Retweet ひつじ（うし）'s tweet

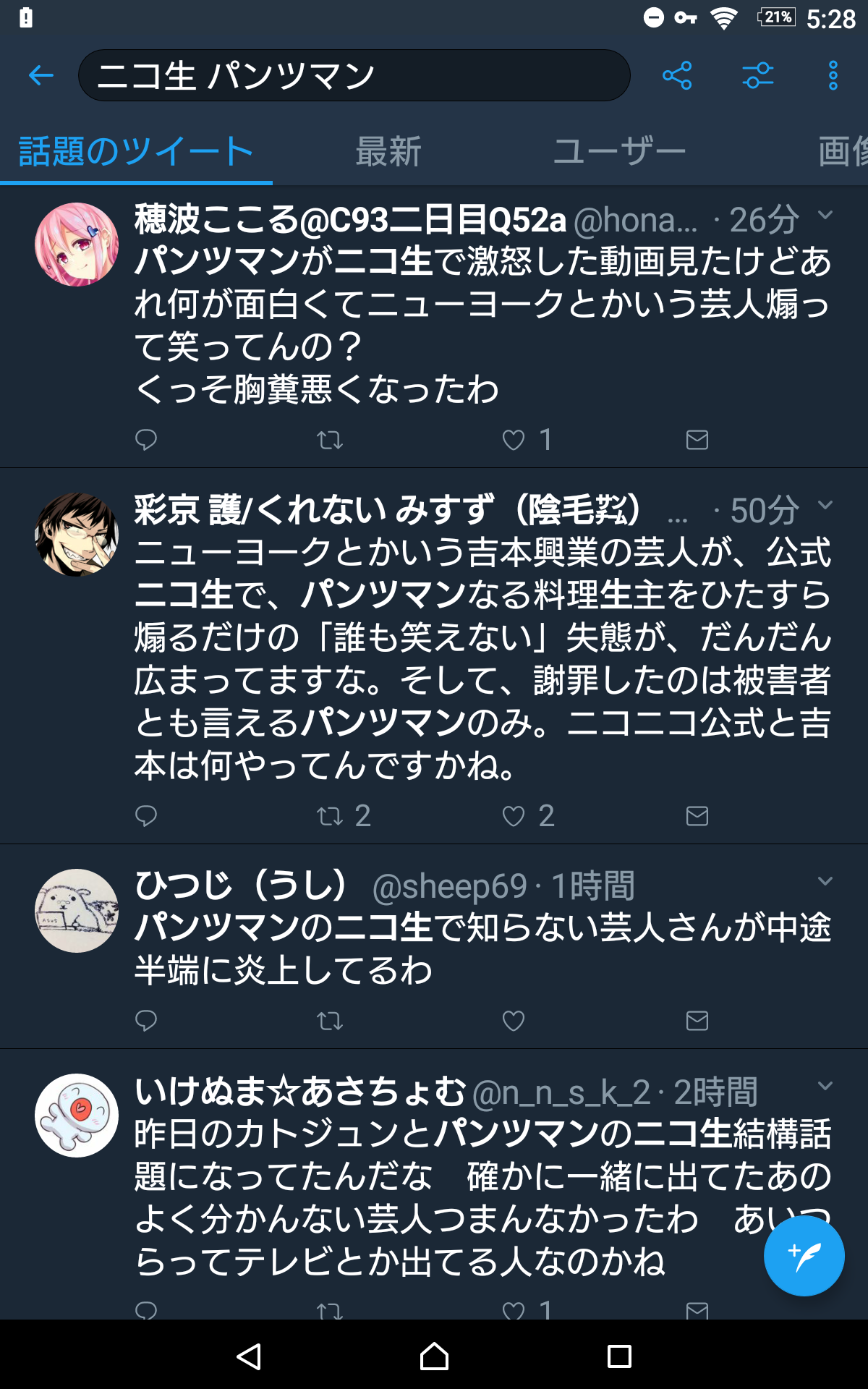coord(330,1021)
